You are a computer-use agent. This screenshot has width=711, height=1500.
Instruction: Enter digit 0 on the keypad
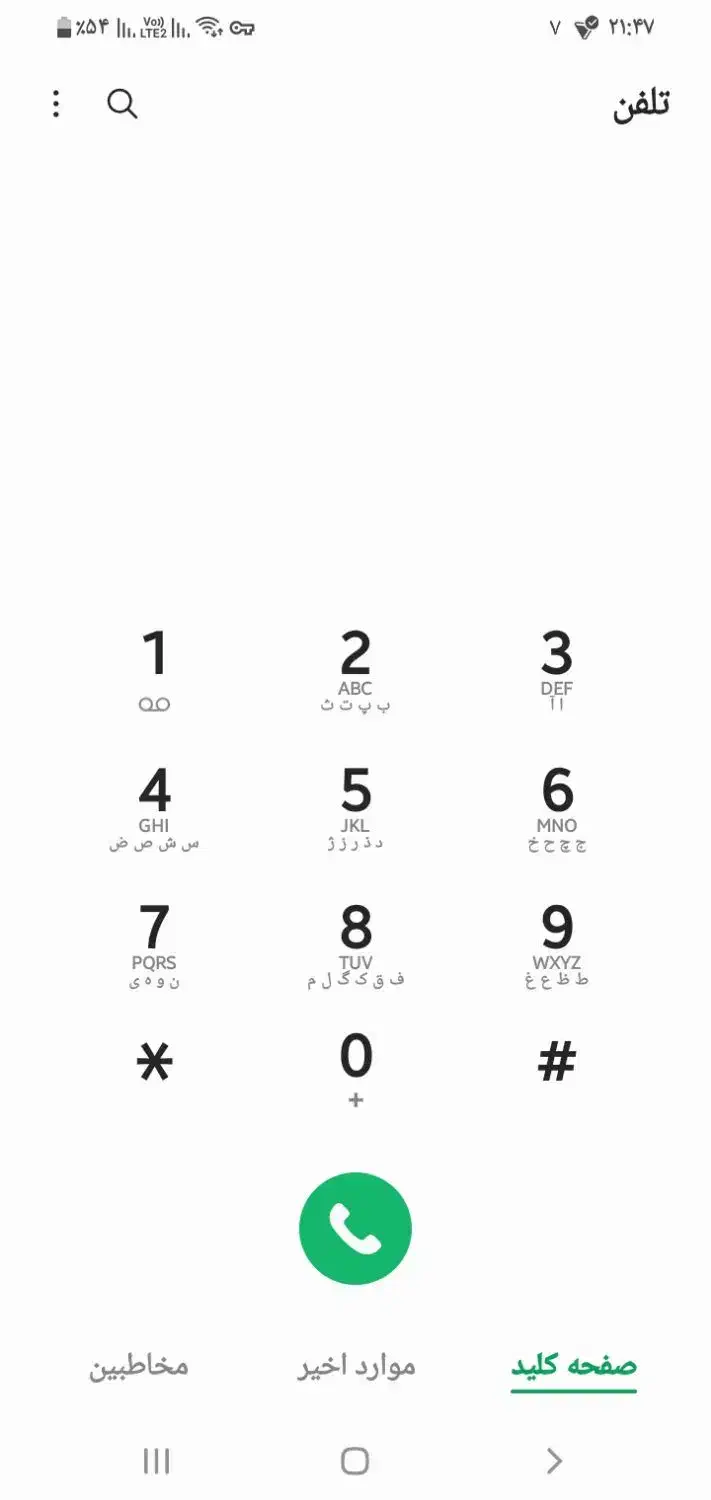[355, 1069]
